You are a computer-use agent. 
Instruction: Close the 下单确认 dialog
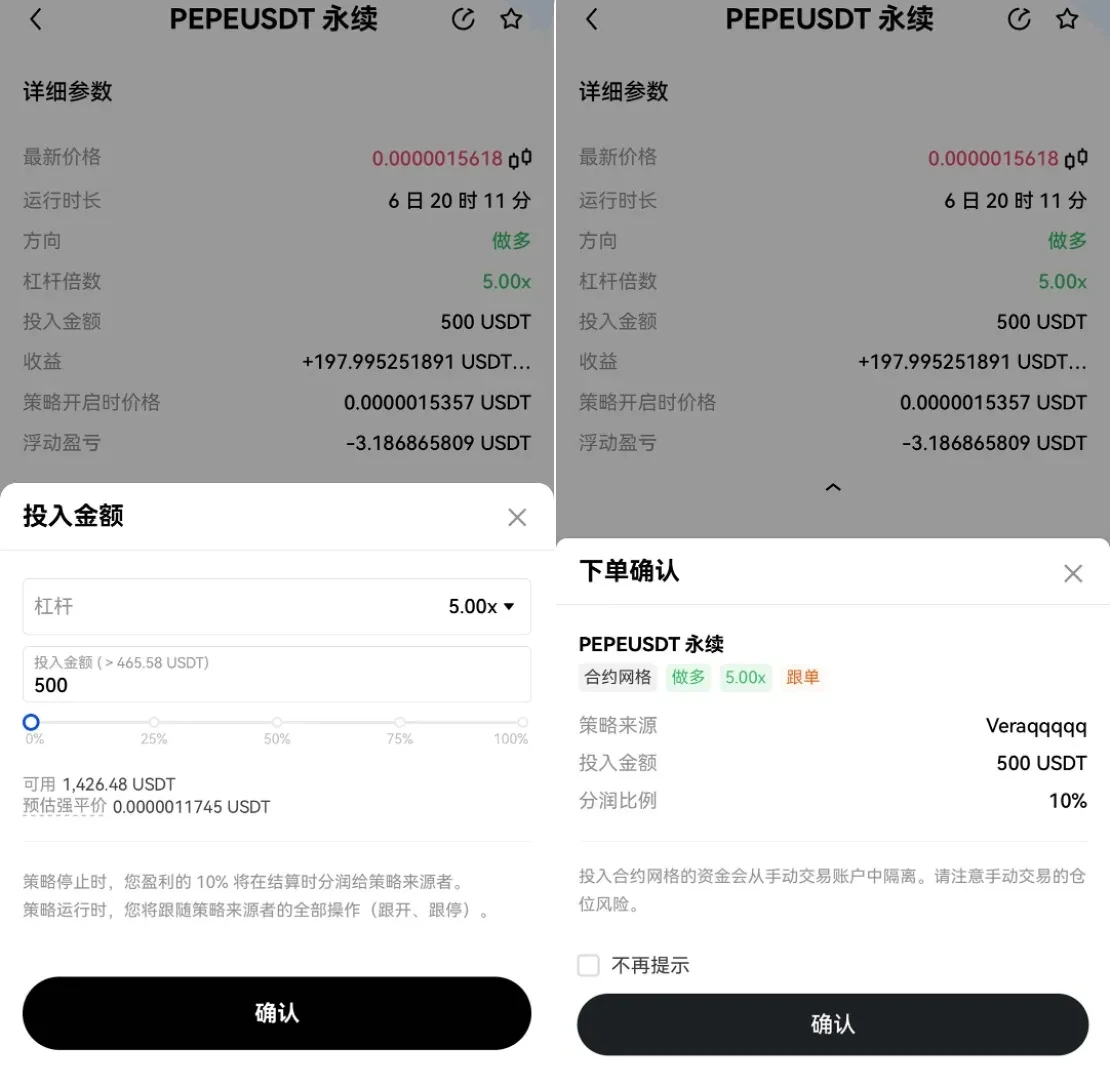1073,573
